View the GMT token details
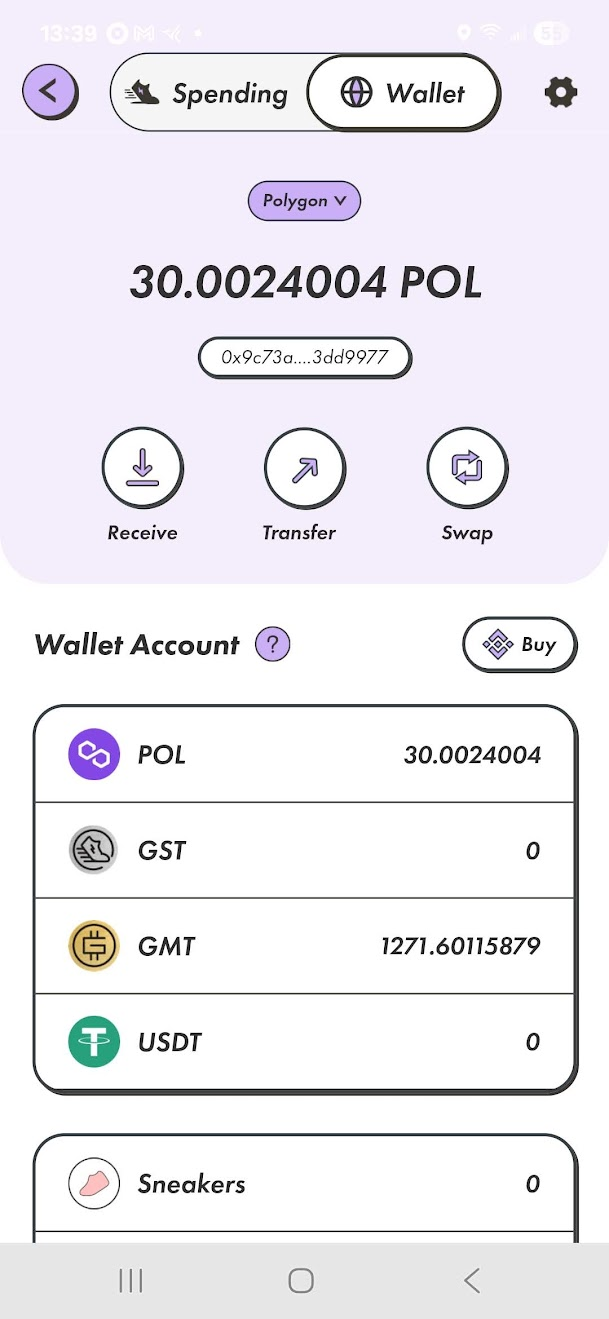The height and width of the screenshot is (1319, 609). (x=304, y=946)
